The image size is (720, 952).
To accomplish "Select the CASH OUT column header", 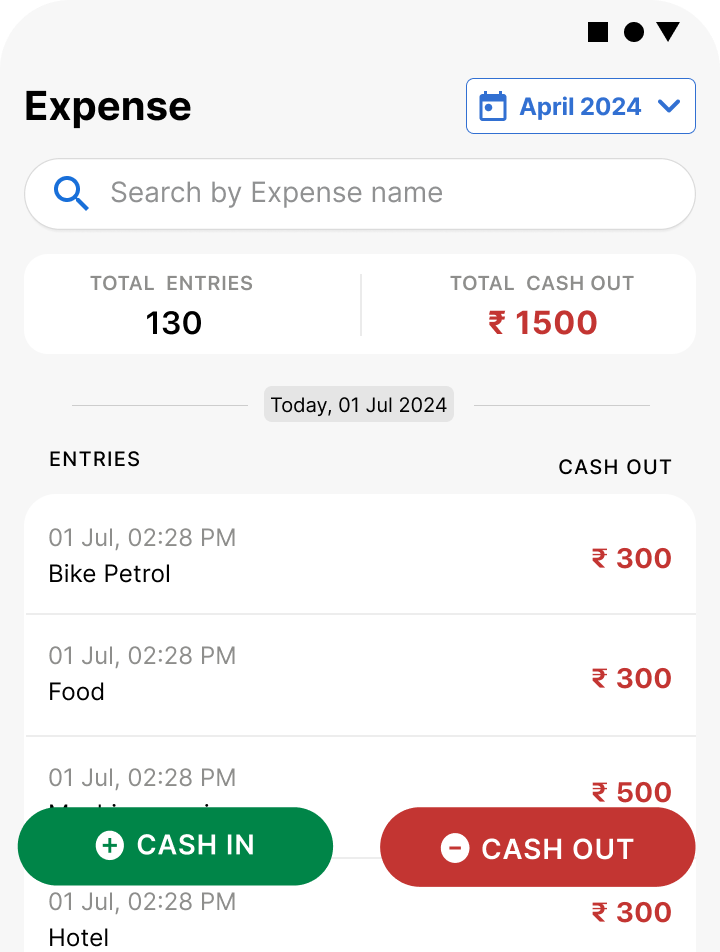I will tap(614, 466).
